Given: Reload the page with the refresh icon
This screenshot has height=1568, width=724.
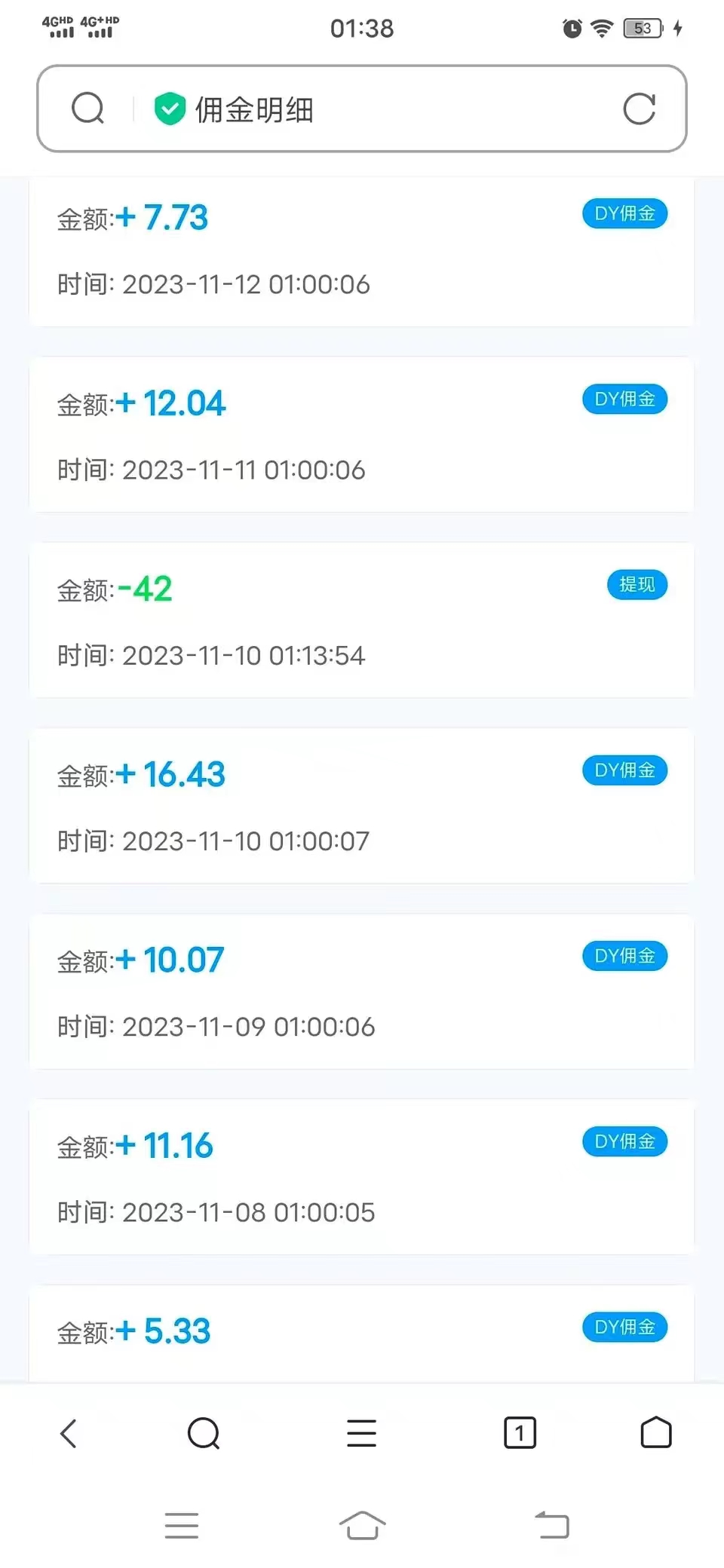Looking at the screenshot, I should 639,109.
